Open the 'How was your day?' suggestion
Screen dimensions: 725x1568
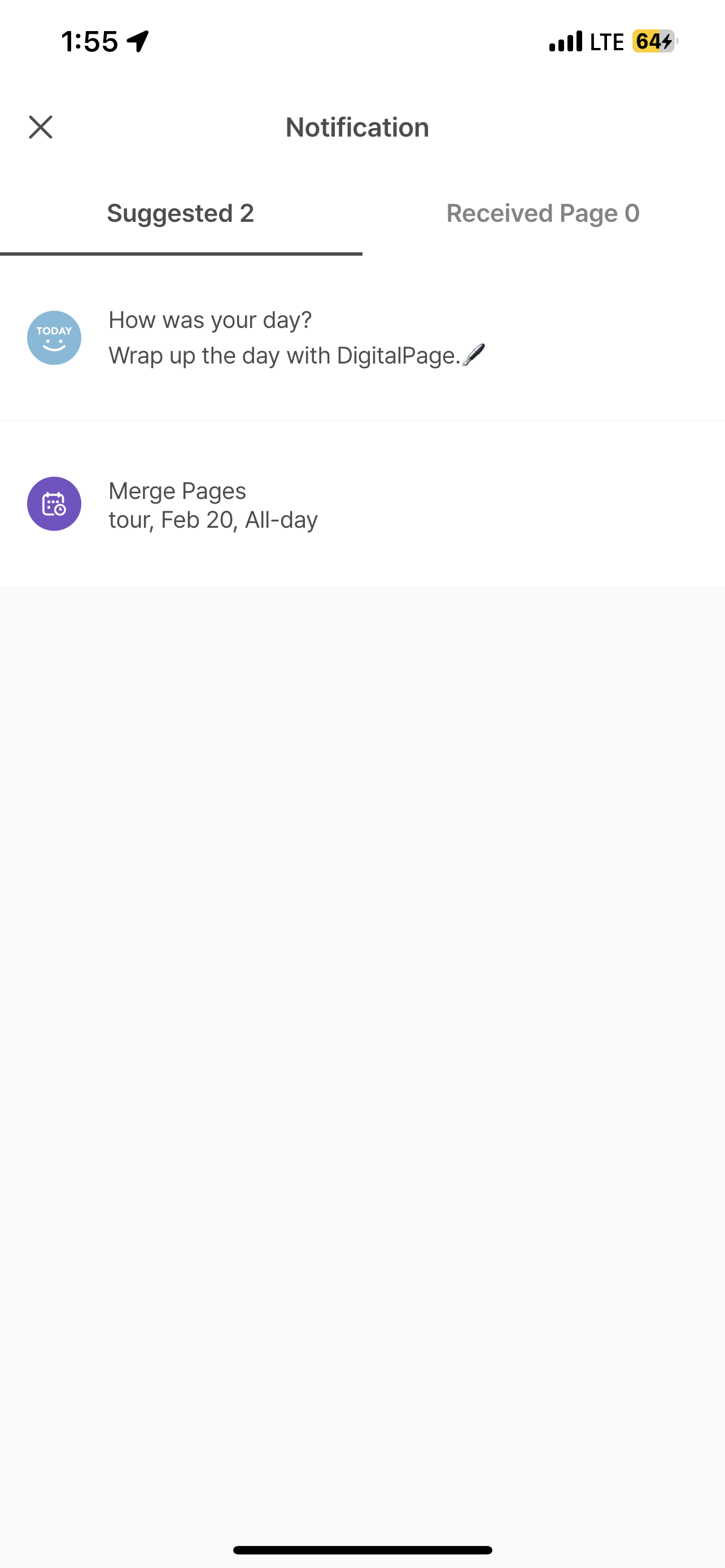(362, 338)
